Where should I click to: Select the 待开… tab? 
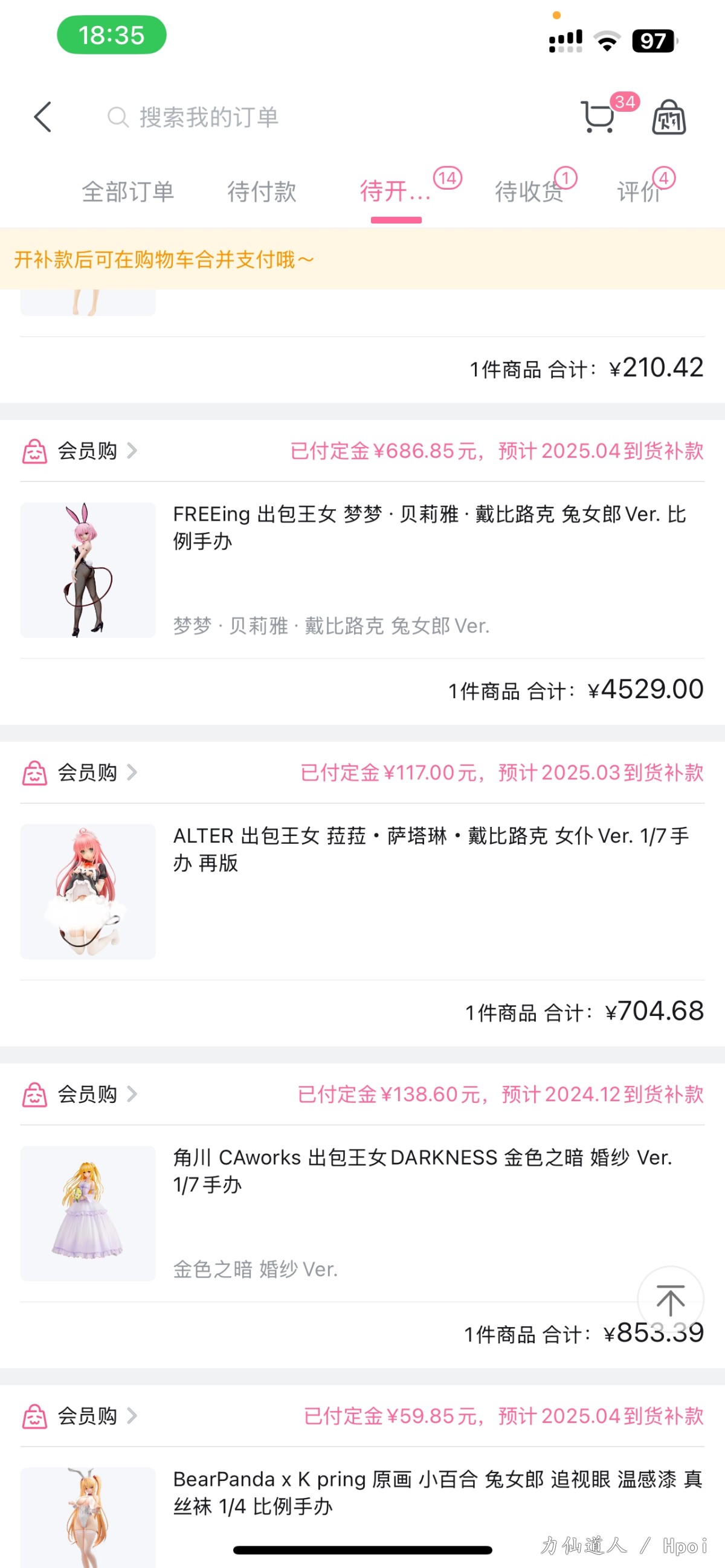point(396,191)
